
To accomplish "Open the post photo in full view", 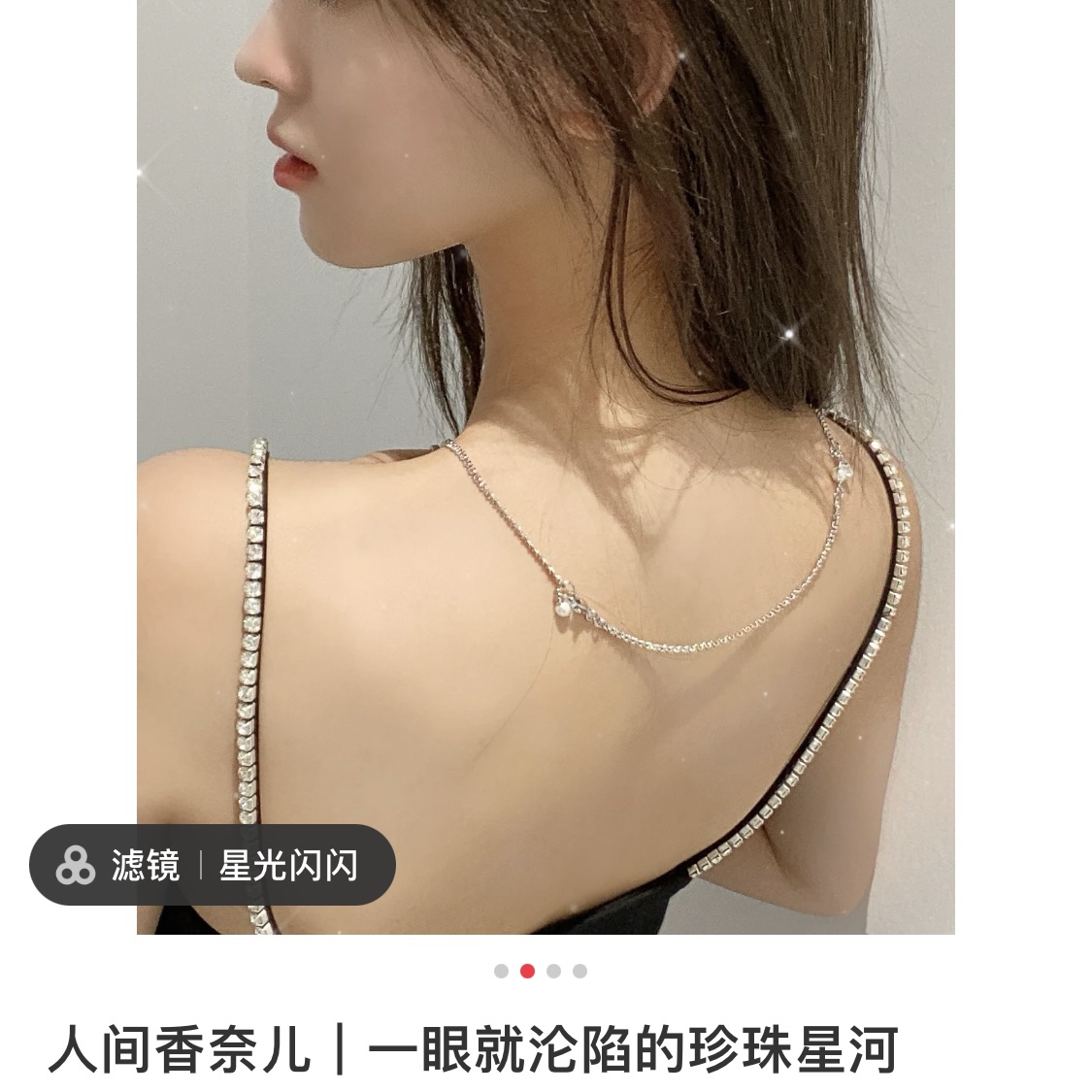I will [546, 467].
